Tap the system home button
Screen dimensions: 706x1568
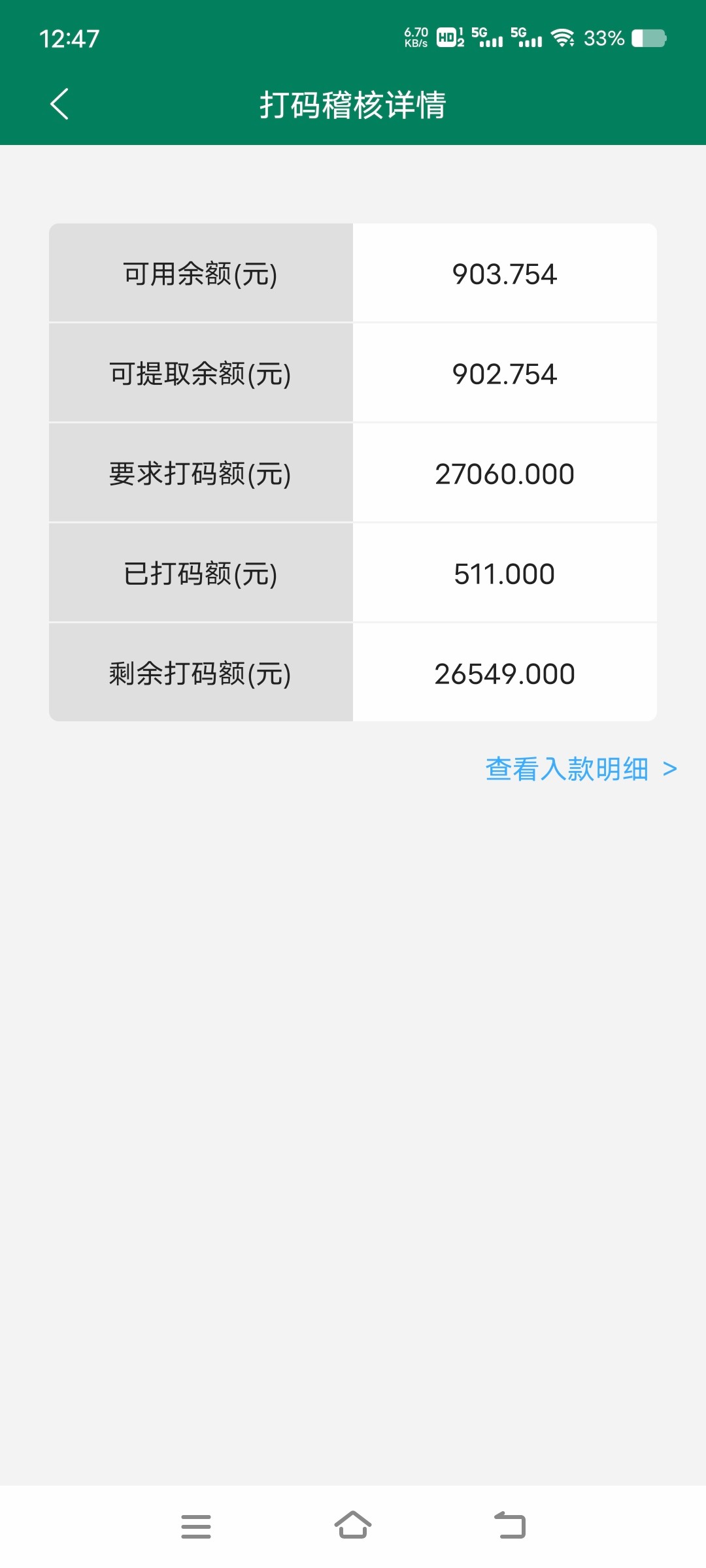click(353, 1526)
